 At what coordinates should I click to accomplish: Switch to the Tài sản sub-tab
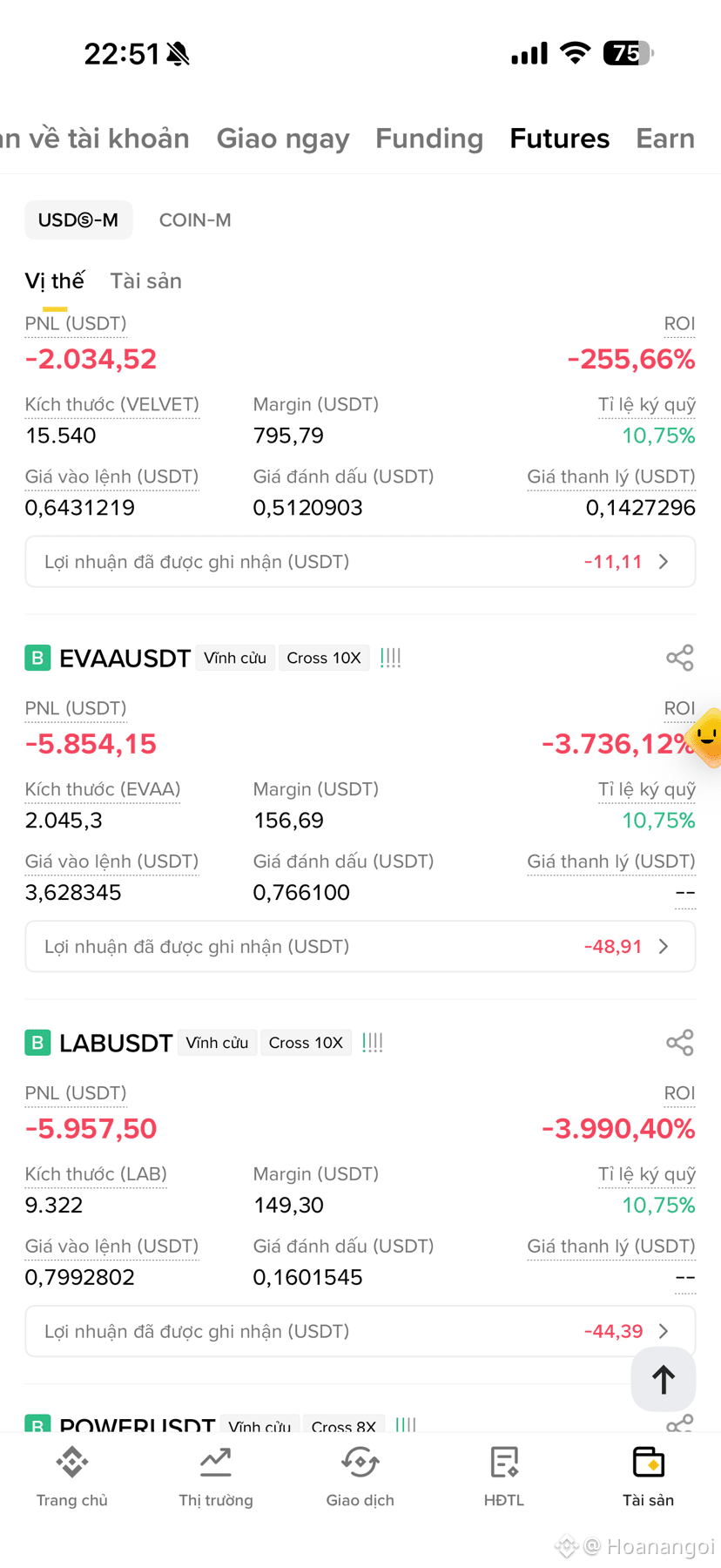tap(145, 280)
